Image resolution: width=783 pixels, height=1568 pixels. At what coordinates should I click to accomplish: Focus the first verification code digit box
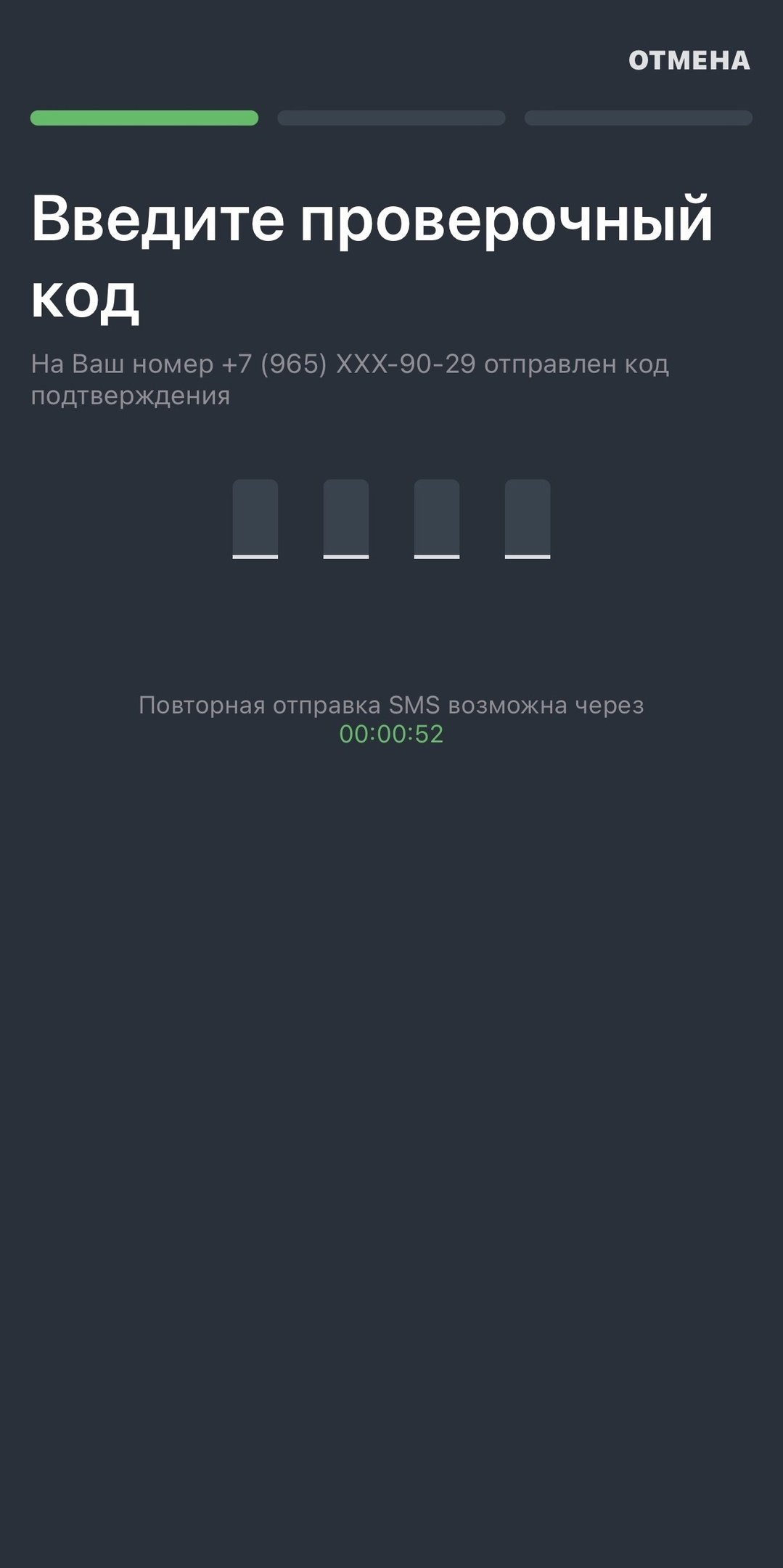point(255,518)
